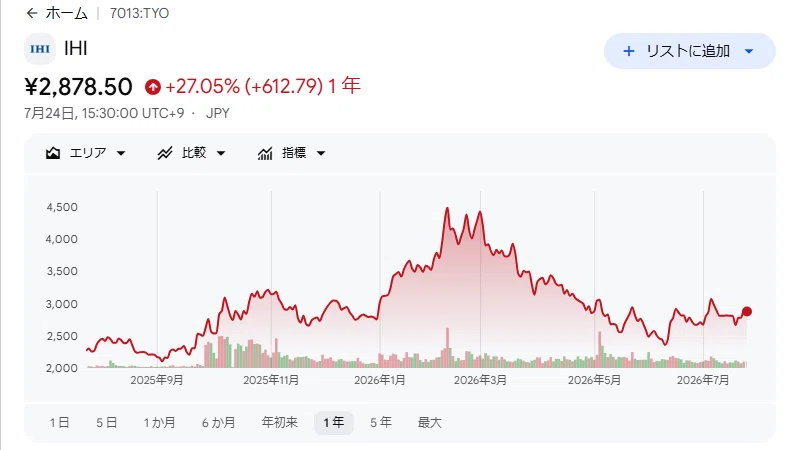
Task: Select the 1か月 range
Action: tap(159, 422)
